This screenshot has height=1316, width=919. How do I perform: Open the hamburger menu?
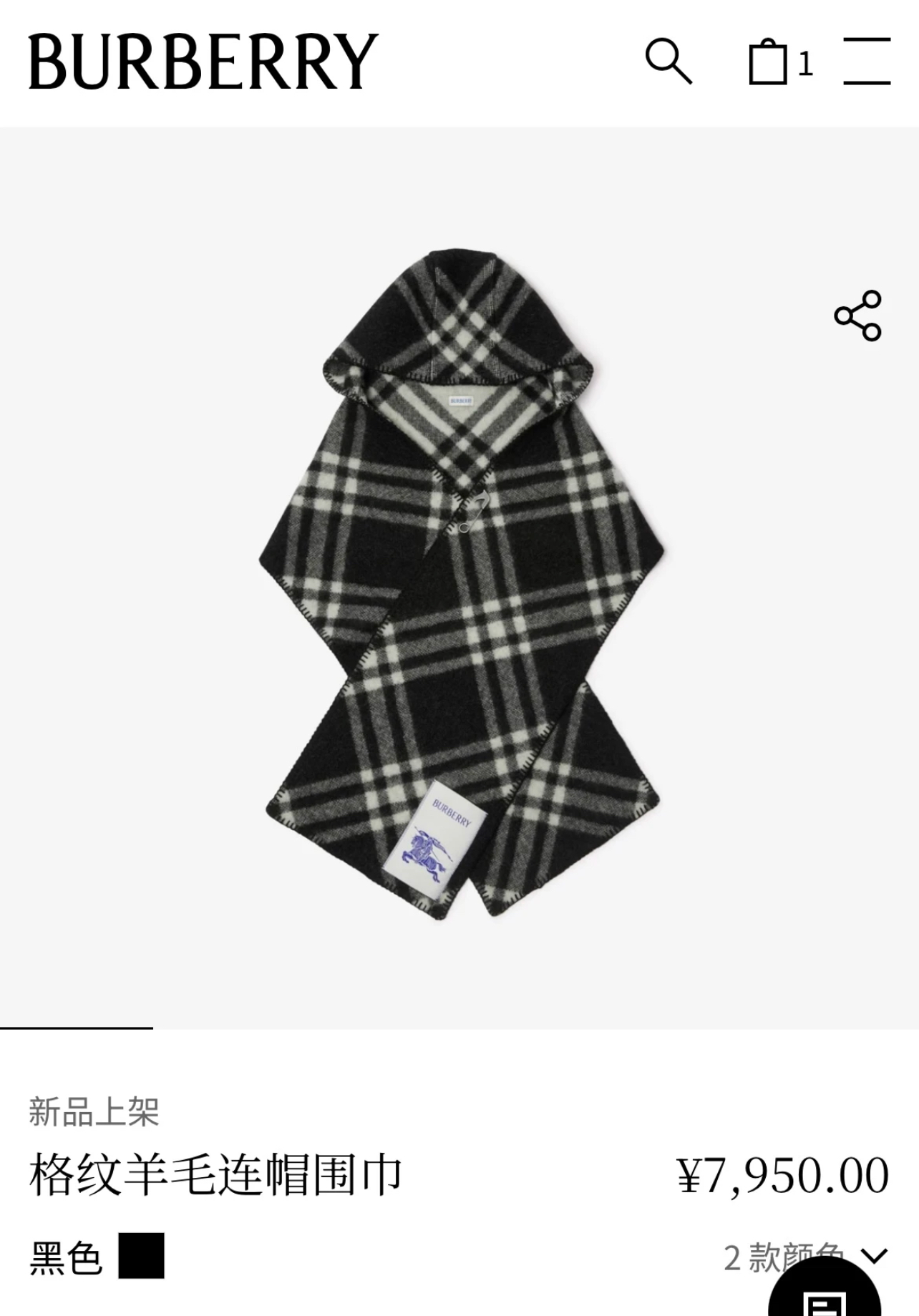[867, 62]
